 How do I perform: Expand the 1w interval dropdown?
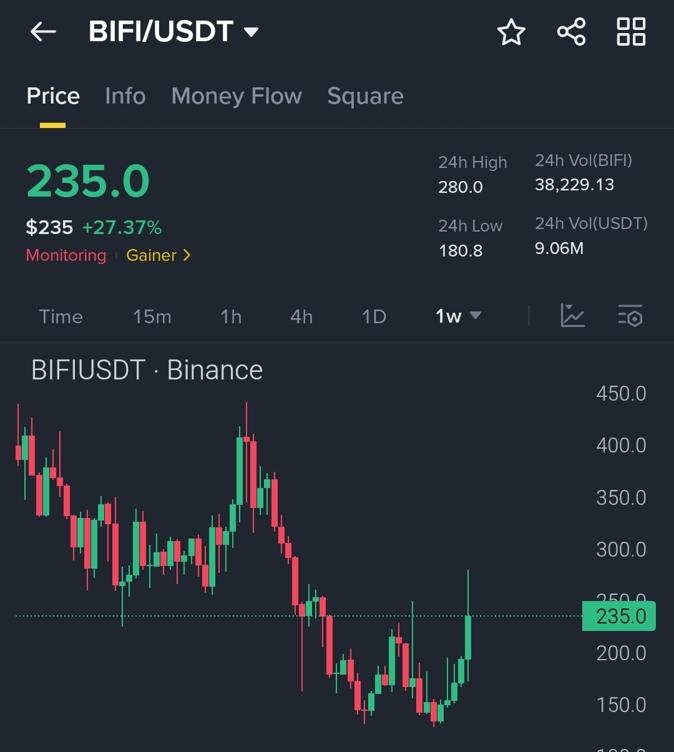[x=458, y=316]
